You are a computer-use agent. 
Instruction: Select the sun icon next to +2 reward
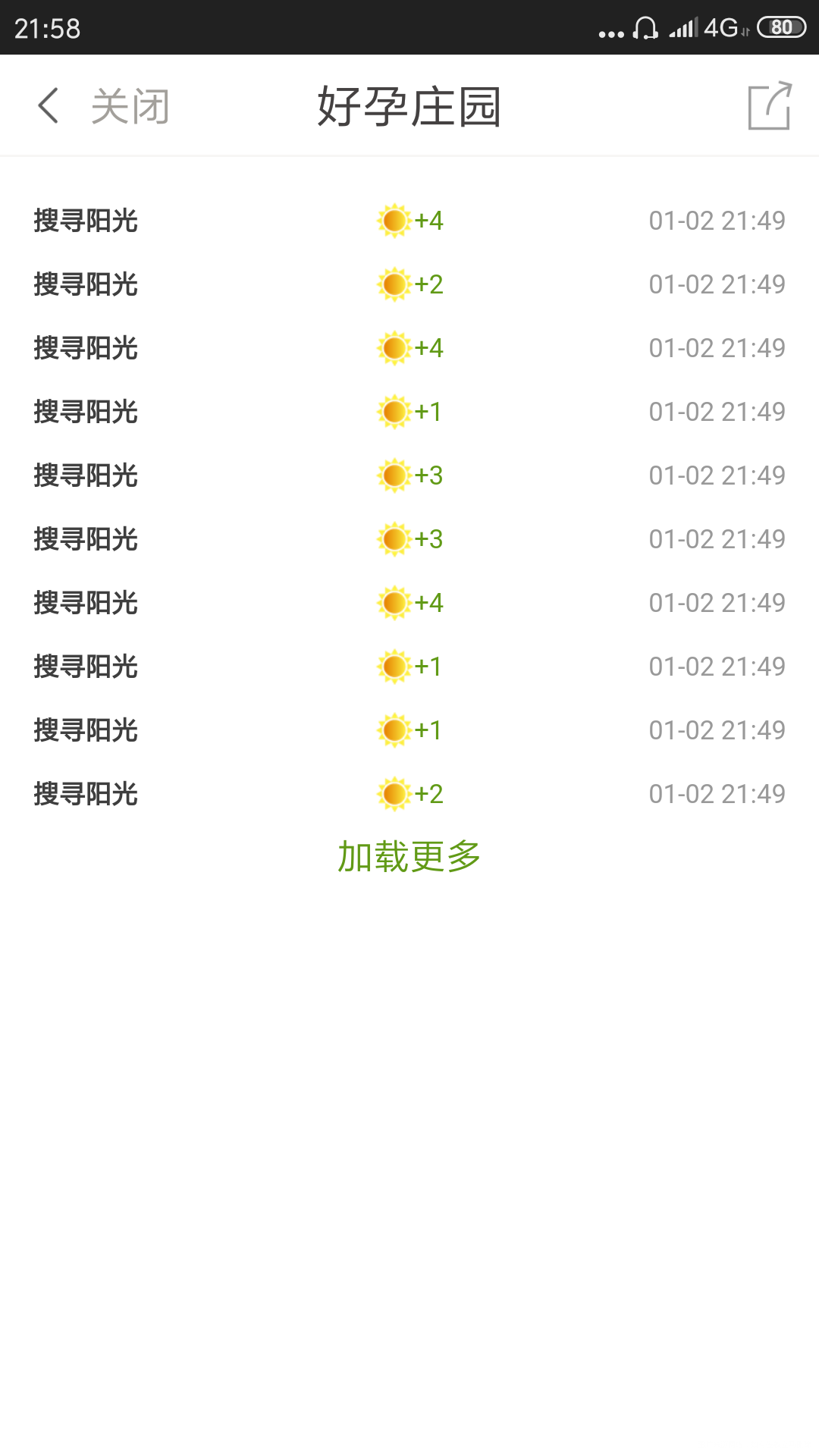(394, 284)
